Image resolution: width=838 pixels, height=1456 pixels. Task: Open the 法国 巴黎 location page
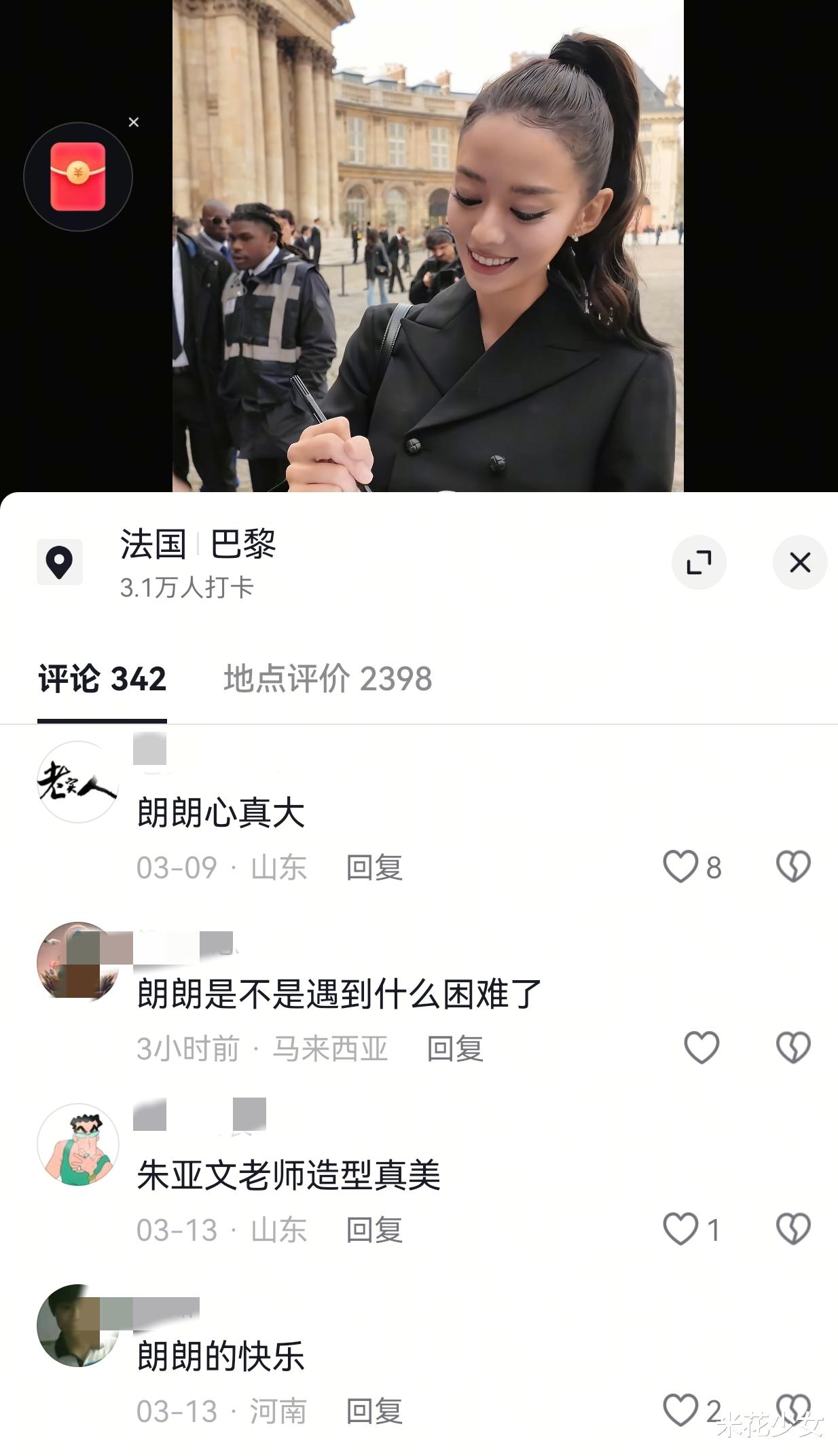coord(197,544)
